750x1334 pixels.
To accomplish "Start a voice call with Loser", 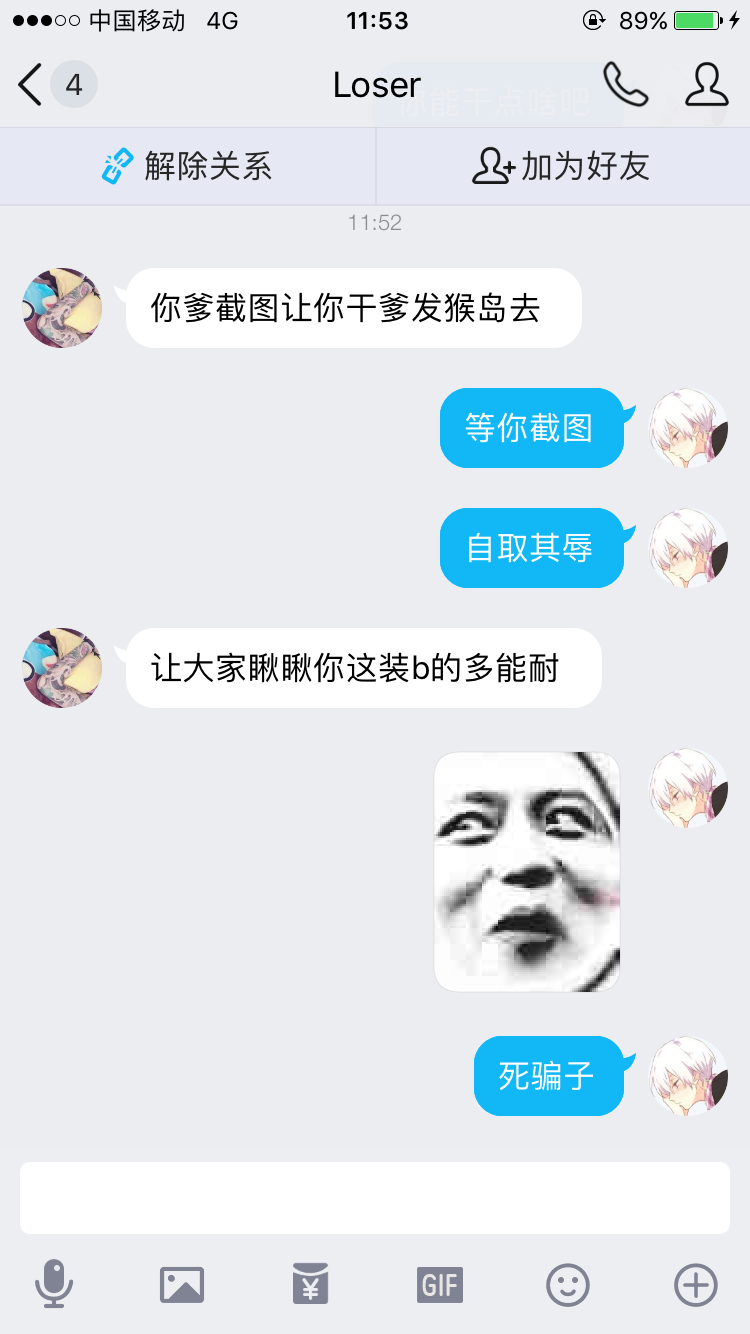I will click(626, 84).
